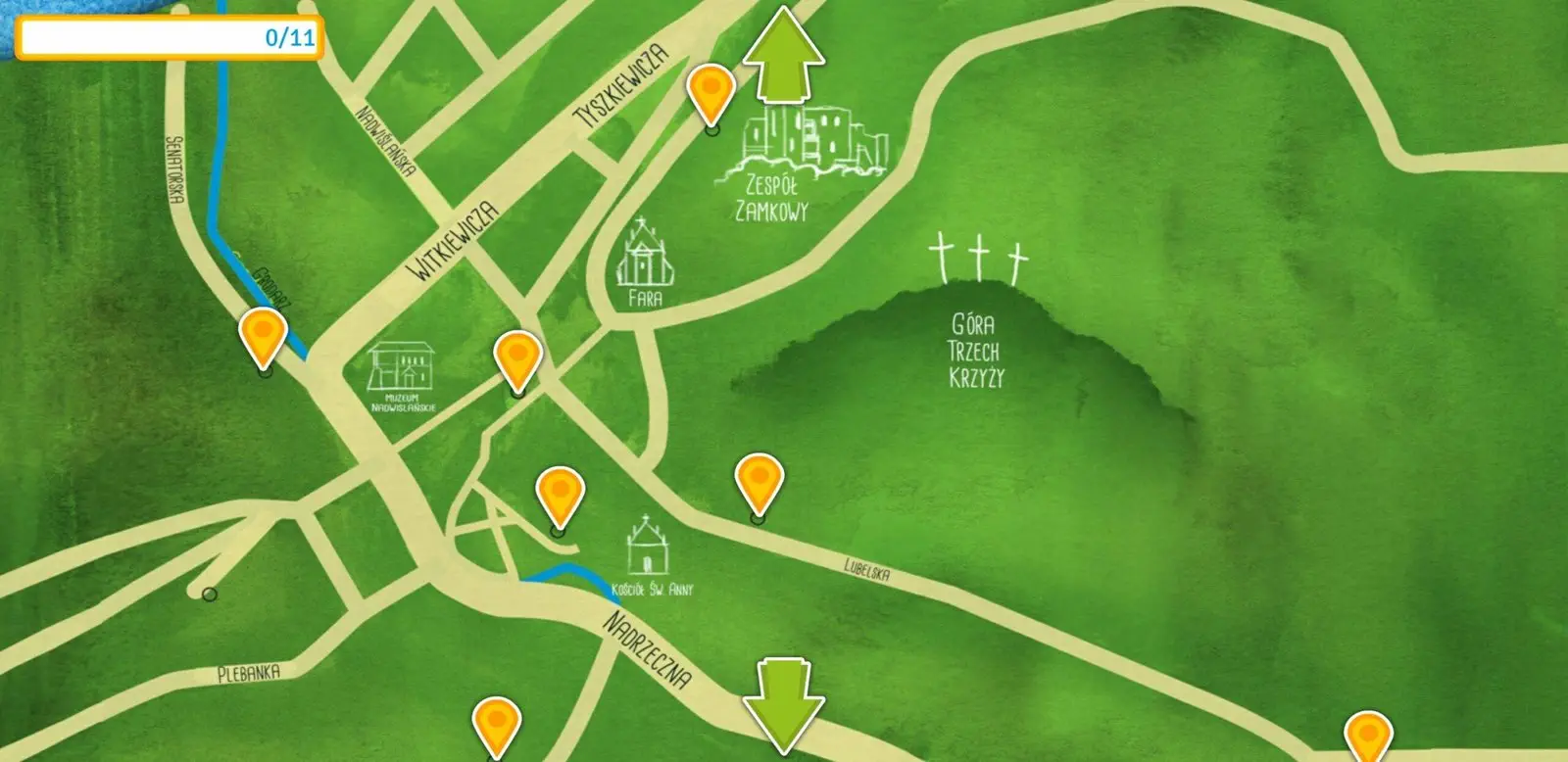Tap the green down arrow
The height and width of the screenshot is (762, 1568).
(783, 705)
